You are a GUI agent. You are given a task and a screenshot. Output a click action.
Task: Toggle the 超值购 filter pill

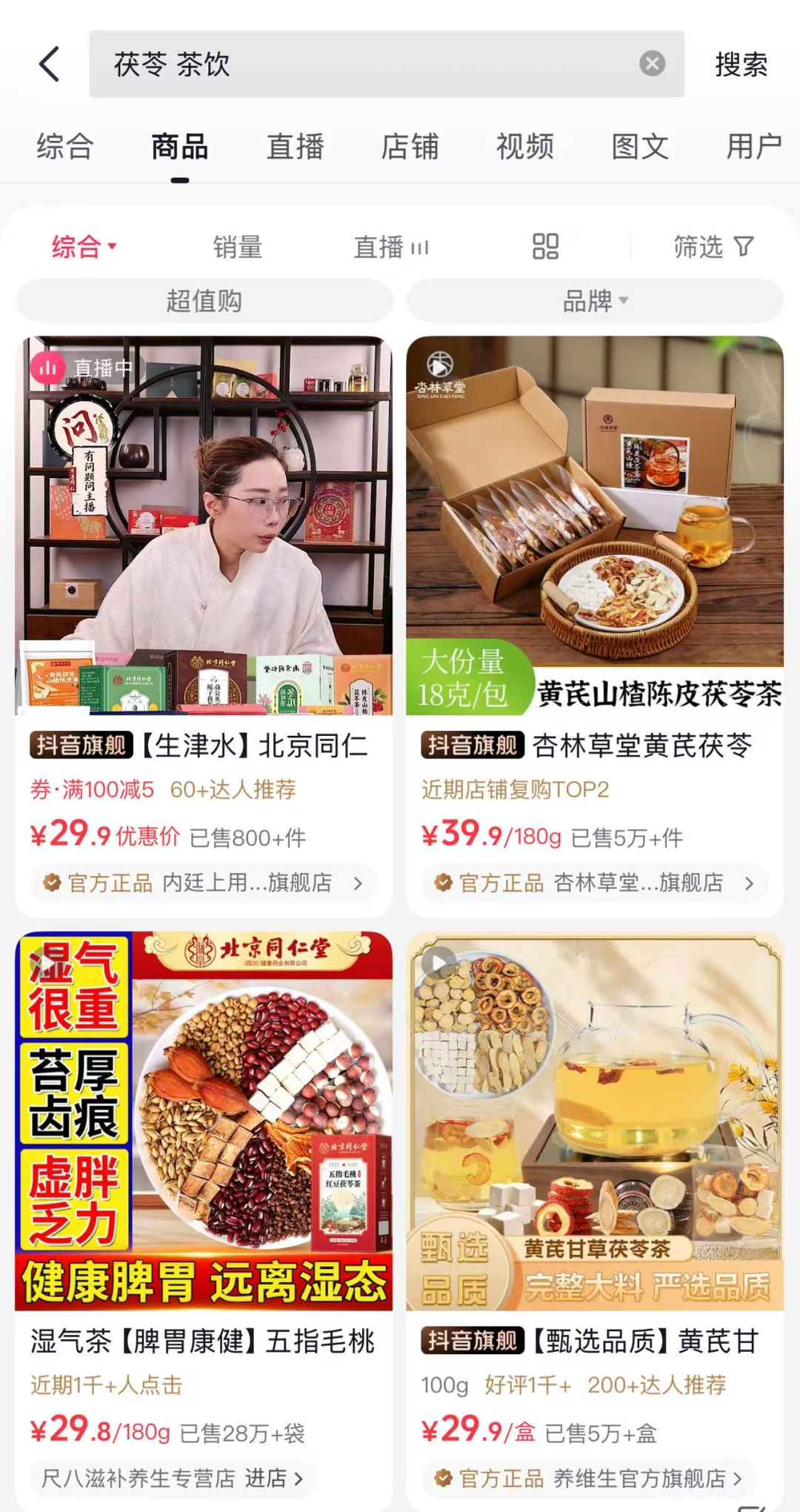(x=205, y=299)
